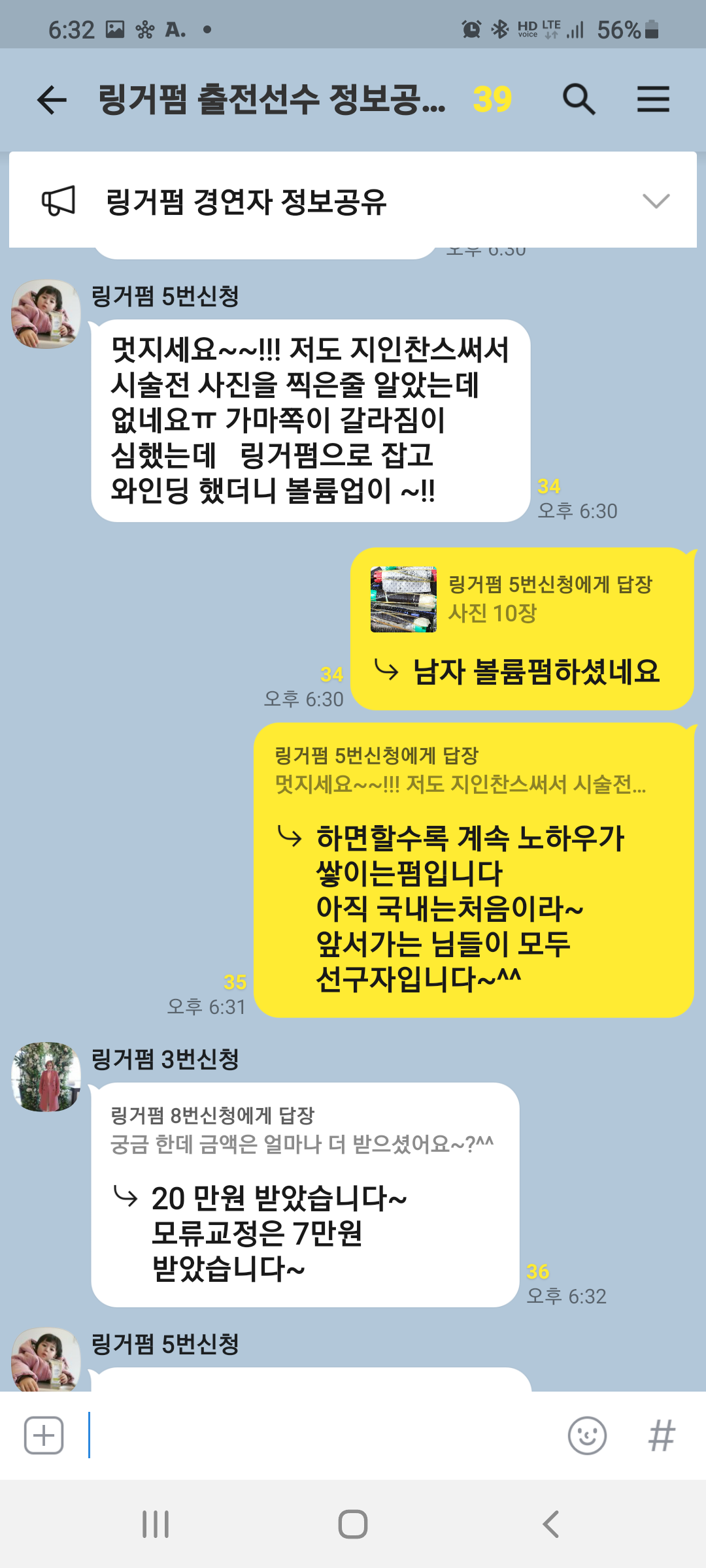Open the chat room hamburger menu
Image resolution: width=706 pixels, height=1568 pixels.
[653, 99]
